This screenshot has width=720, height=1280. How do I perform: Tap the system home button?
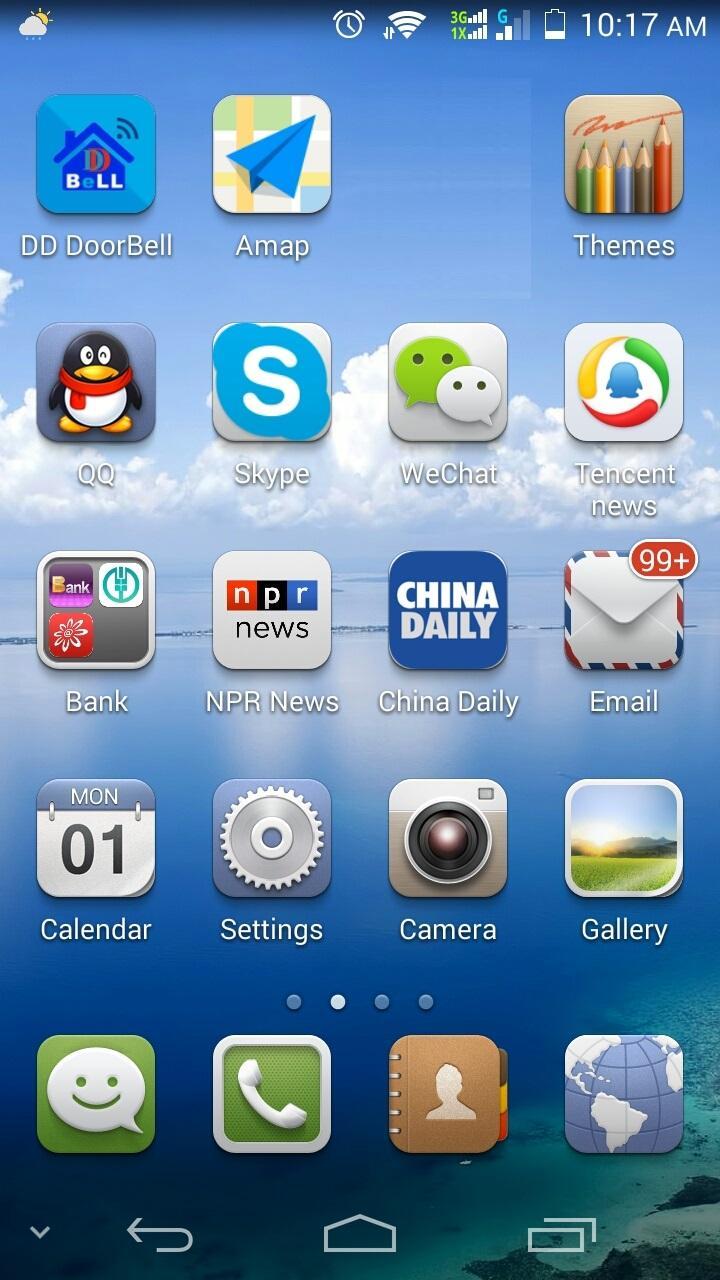360,1234
